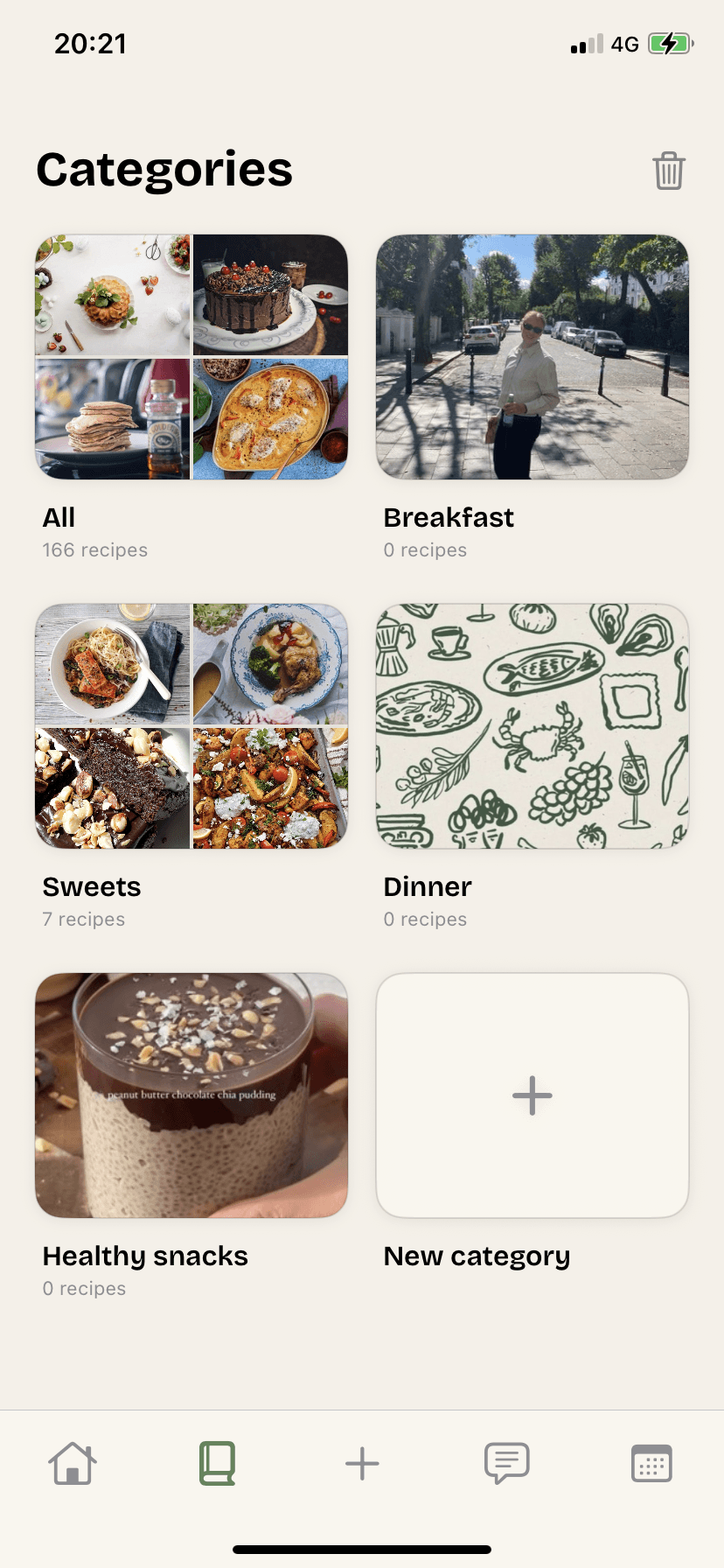Open the Dinner category
This screenshot has width=724, height=1568.
pyautogui.click(x=533, y=726)
